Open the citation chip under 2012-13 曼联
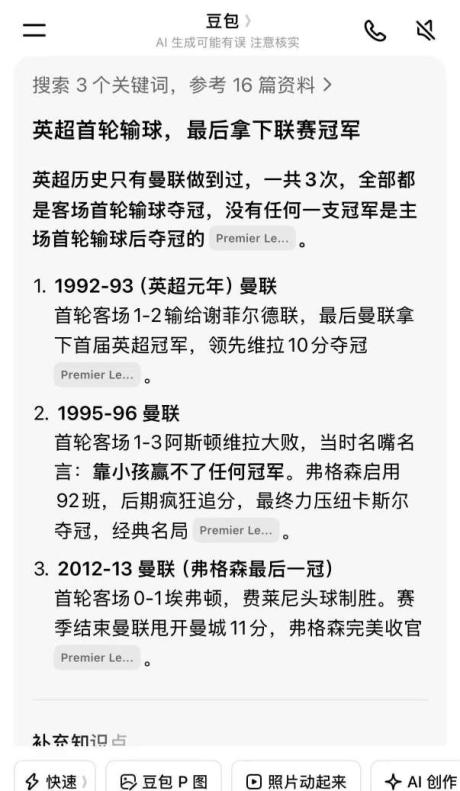 click(97, 657)
